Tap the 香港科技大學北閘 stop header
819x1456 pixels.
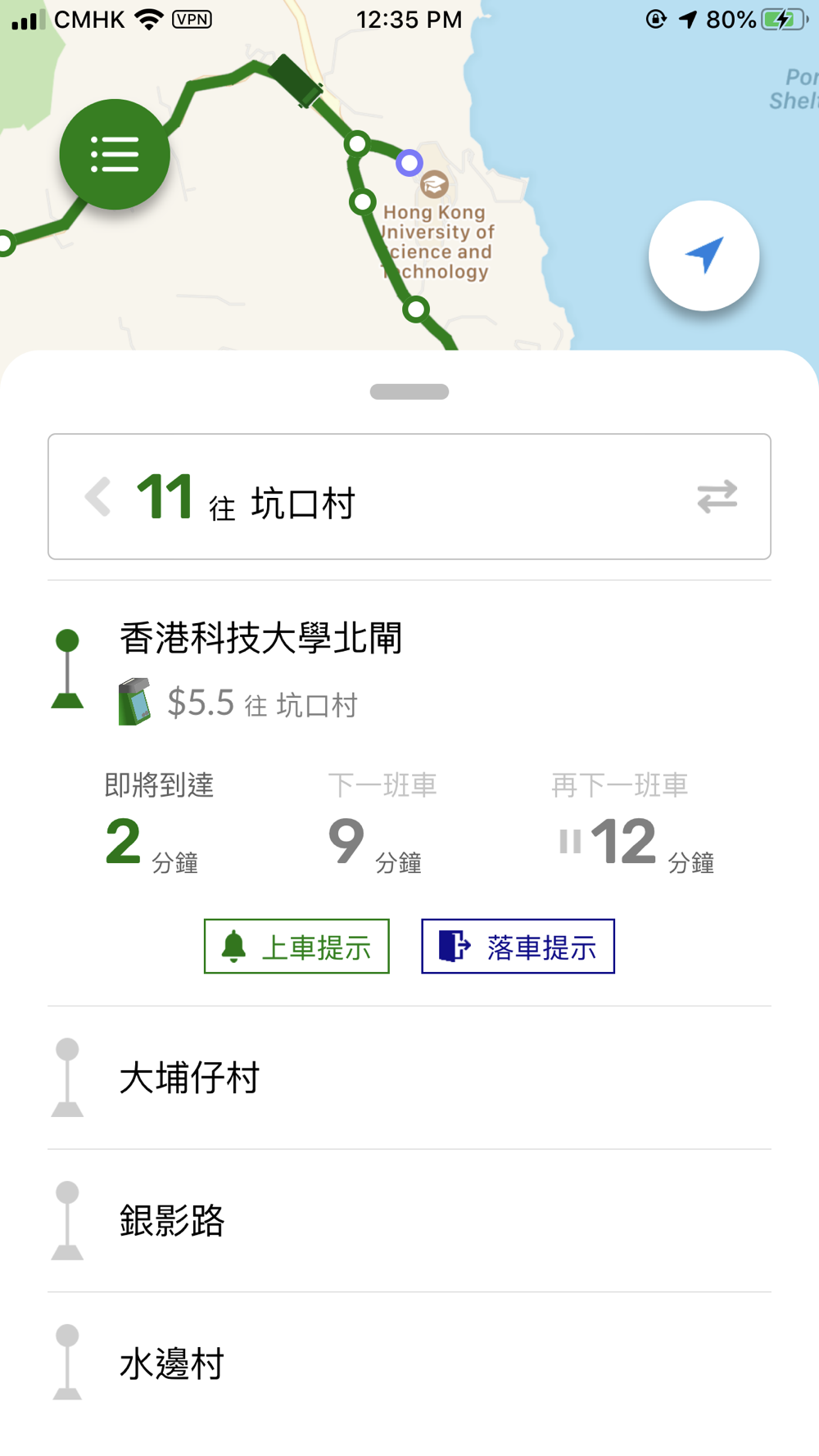point(261,639)
